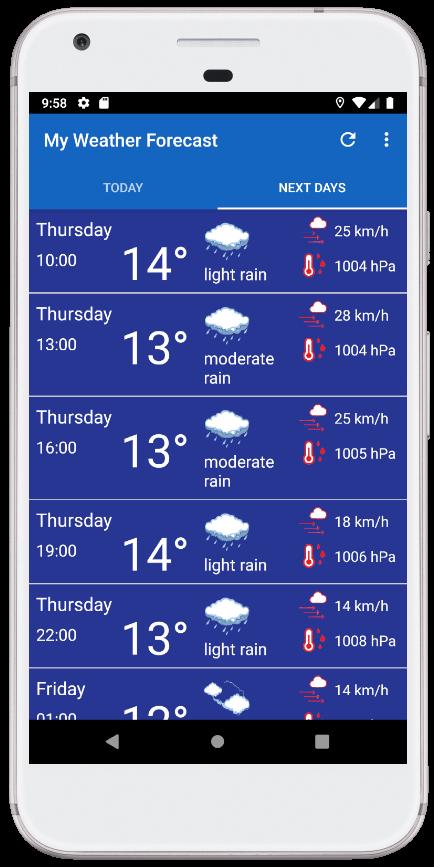Image resolution: width=434 pixels, height=867 pixels.
Task: Switch to the Today tab
Action: click(123, 188)
